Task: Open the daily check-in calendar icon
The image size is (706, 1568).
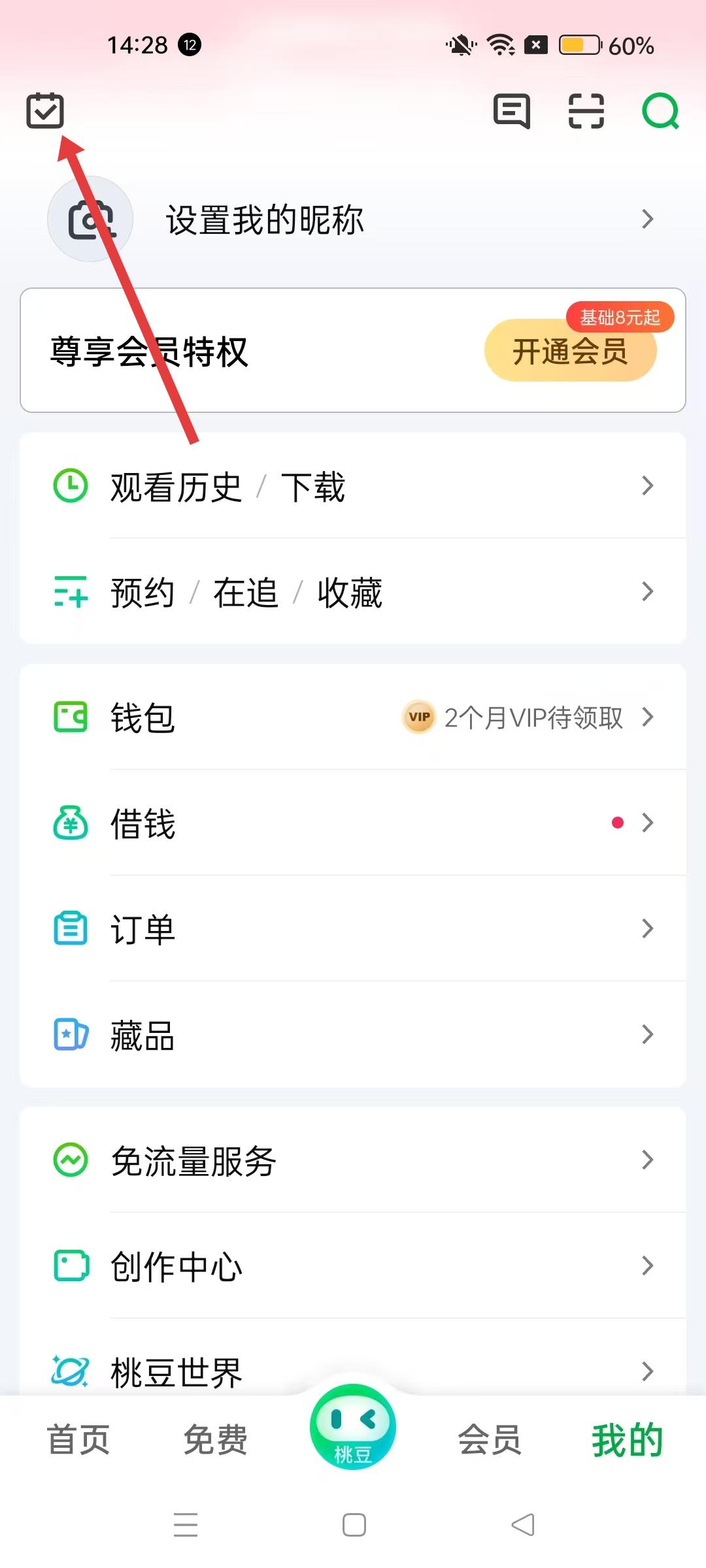Action: 45,110
